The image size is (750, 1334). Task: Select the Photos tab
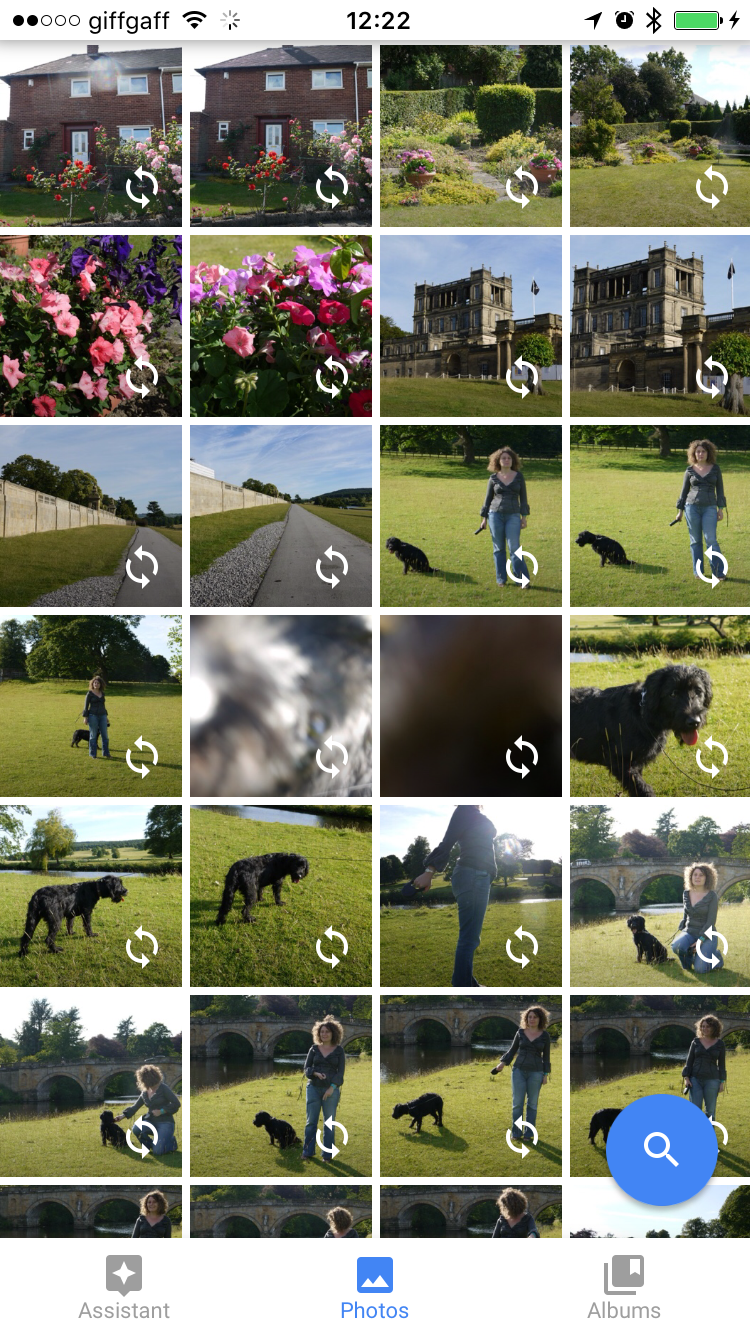[x=375, y=1289]
